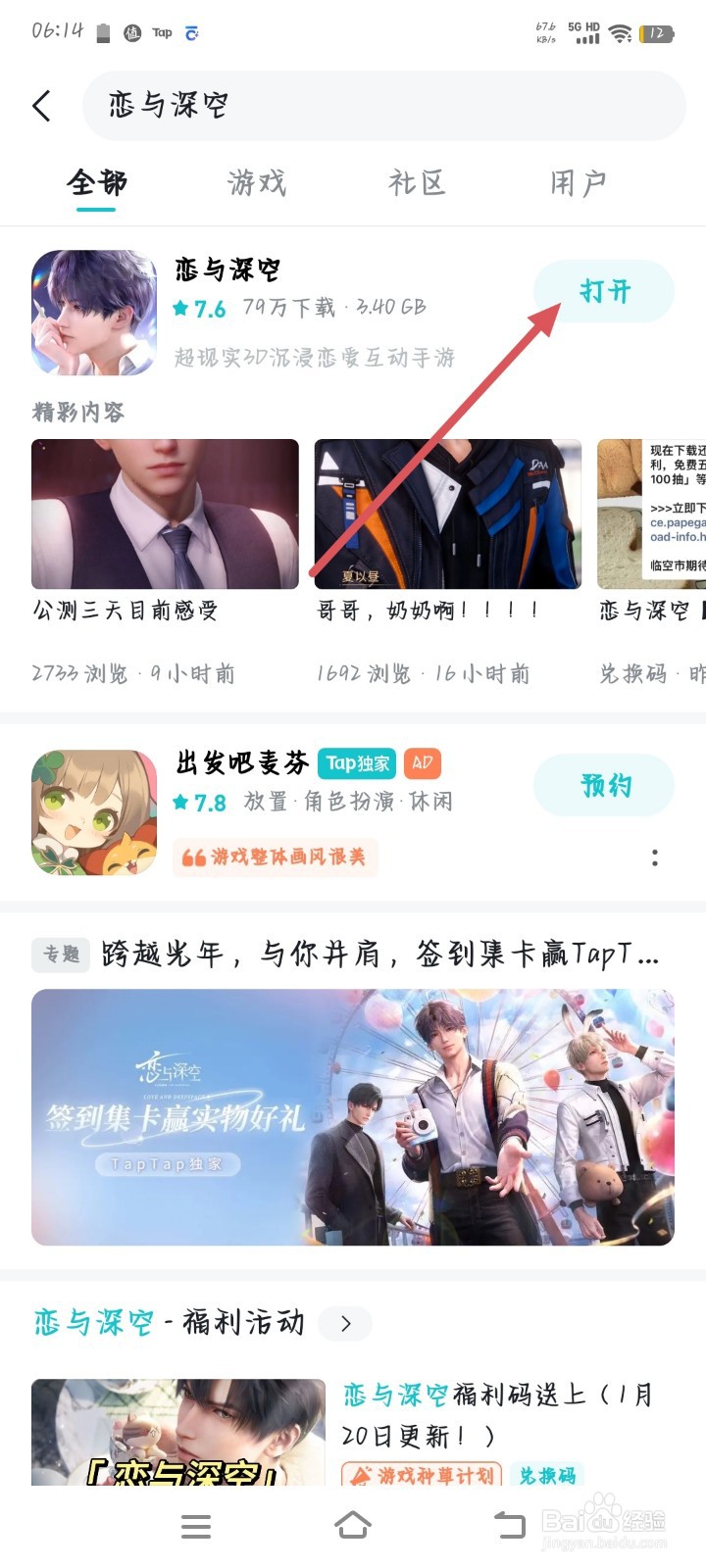Image resolution: width=706 pixels, height=1568 pixels.
Task: Tap the back arrow to exit search
Action: 41,106
